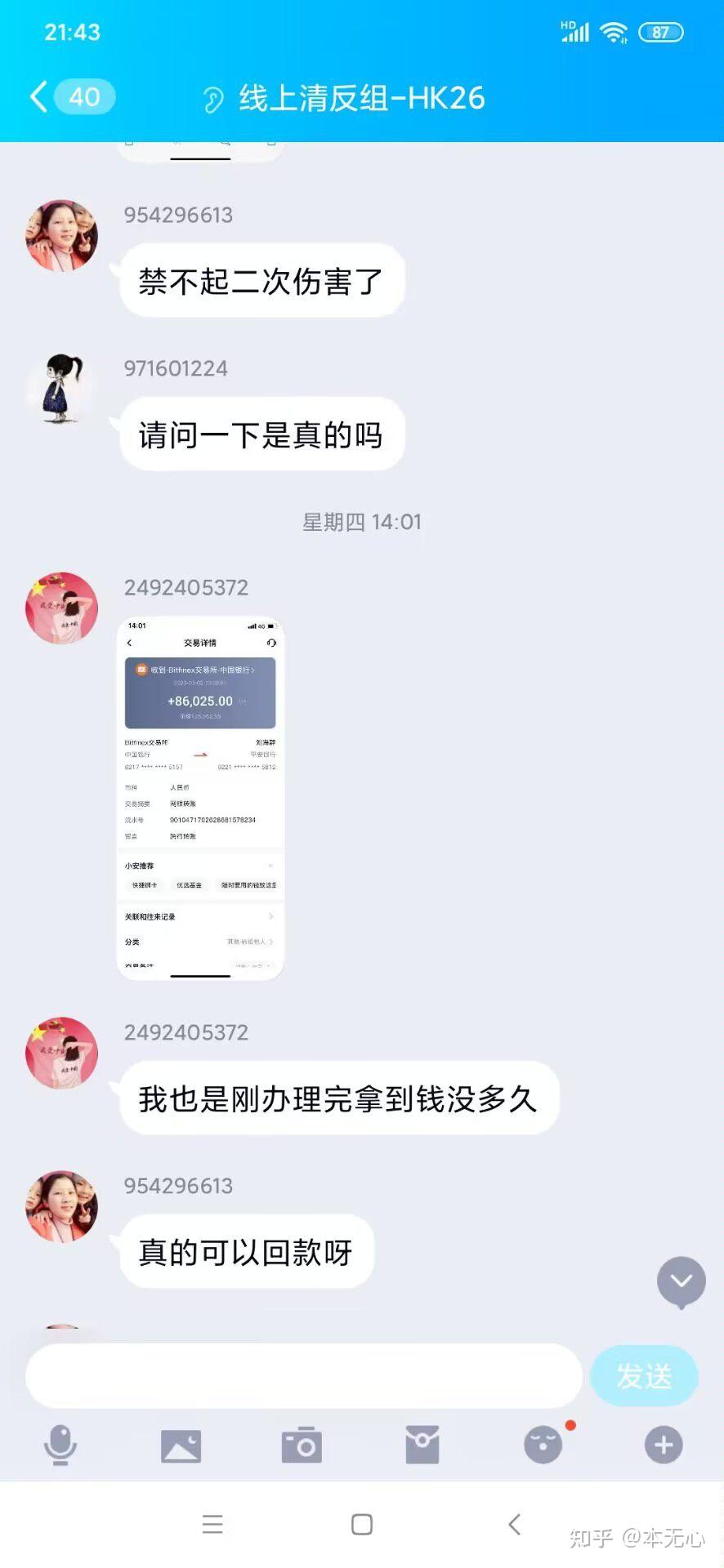The height and width of the screenshot is (1568, 724).
Task: View the avatar of 971601224
Action: pos(62,389)
